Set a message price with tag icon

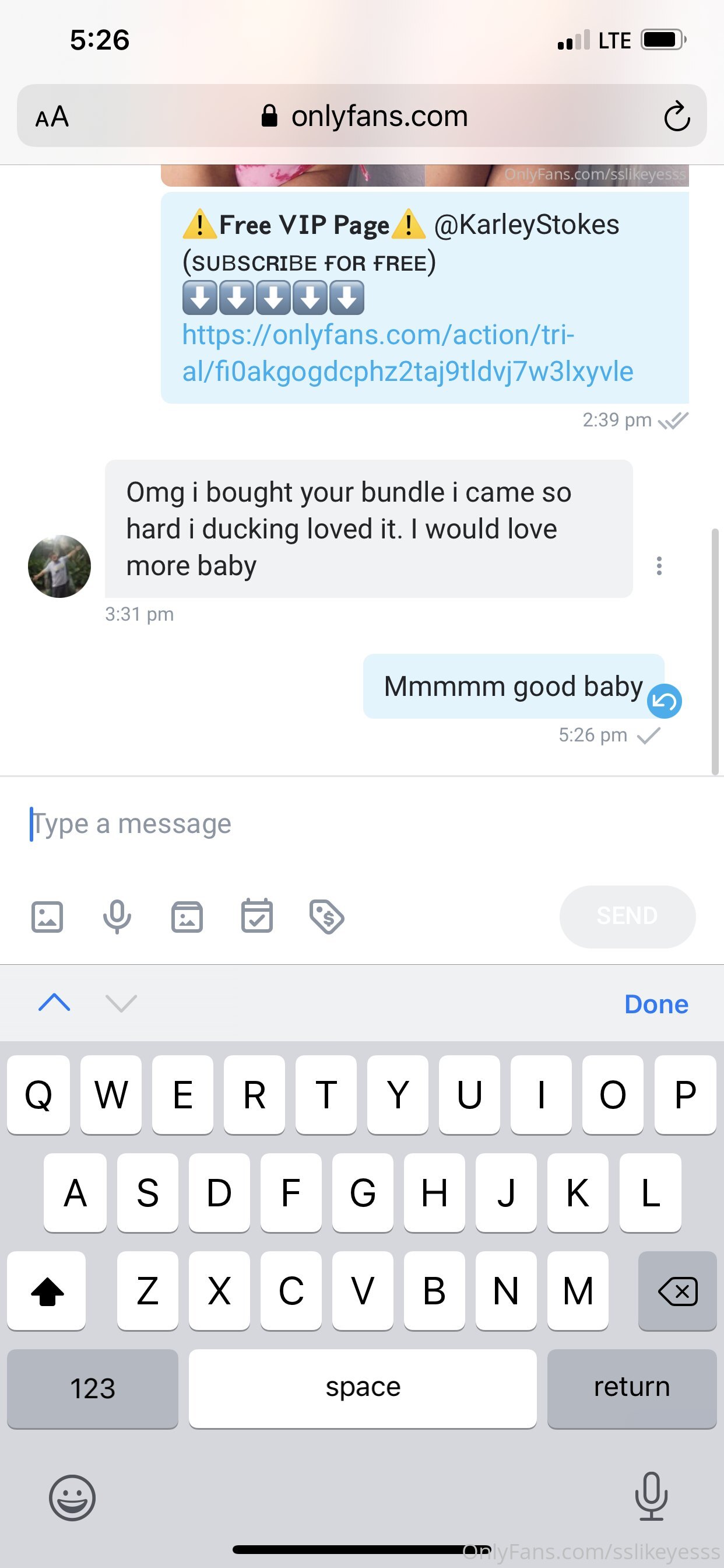click(x=326, y=916)
